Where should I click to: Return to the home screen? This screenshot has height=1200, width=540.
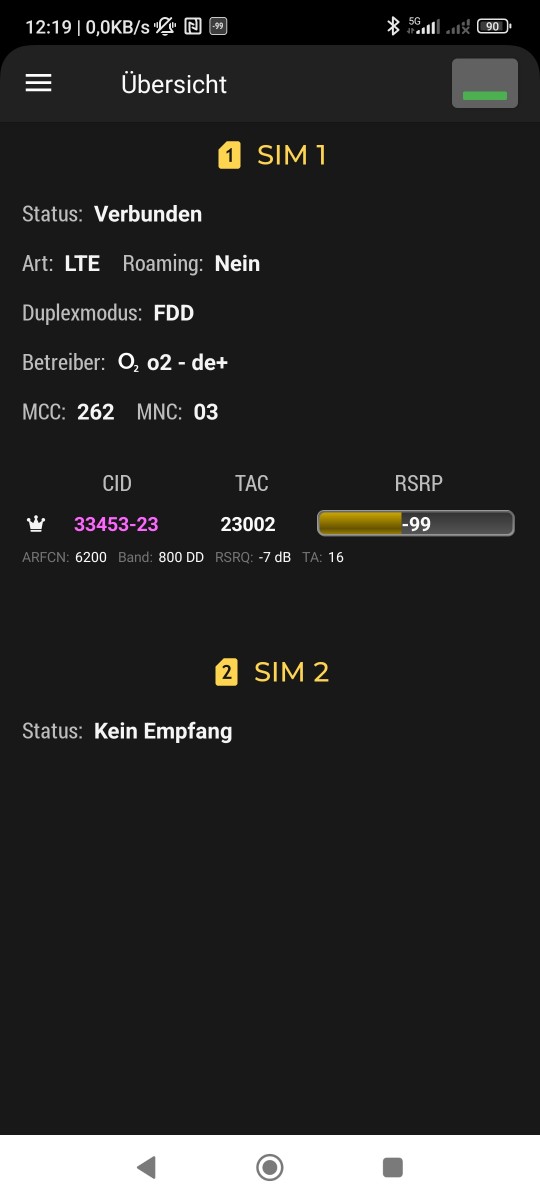tap(270, 1167)
